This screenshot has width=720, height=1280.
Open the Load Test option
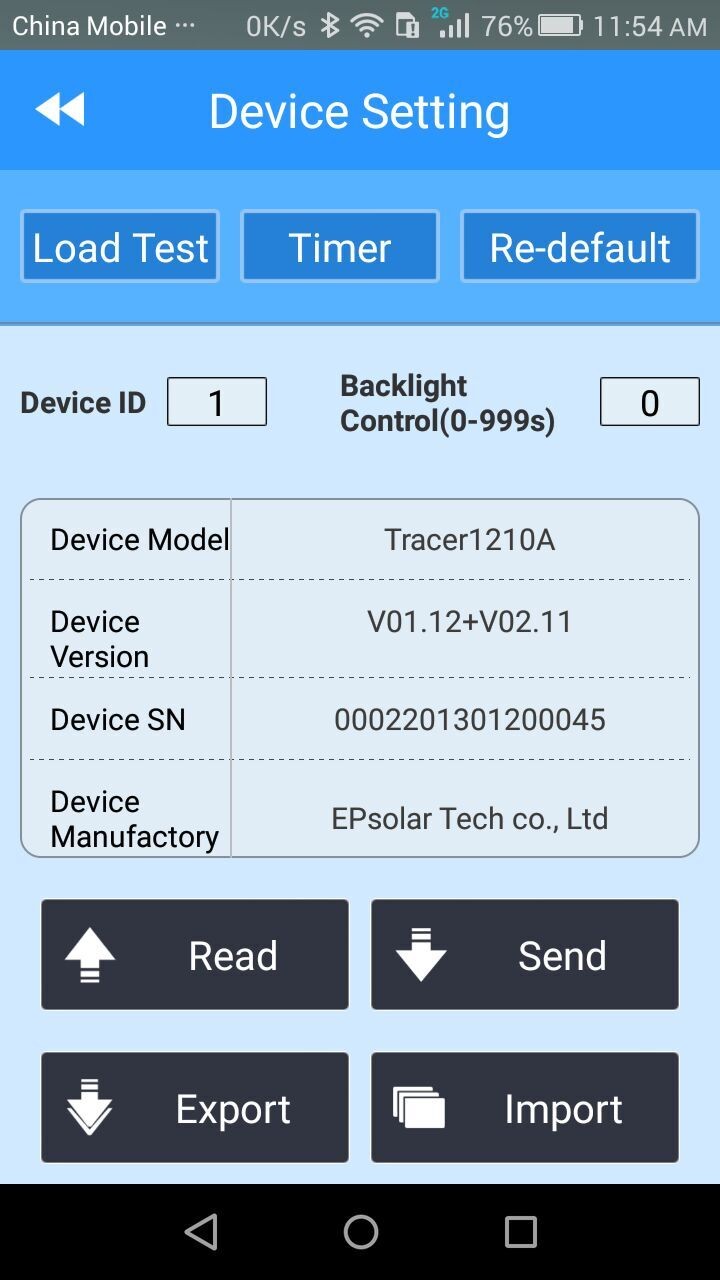[120, 246]
